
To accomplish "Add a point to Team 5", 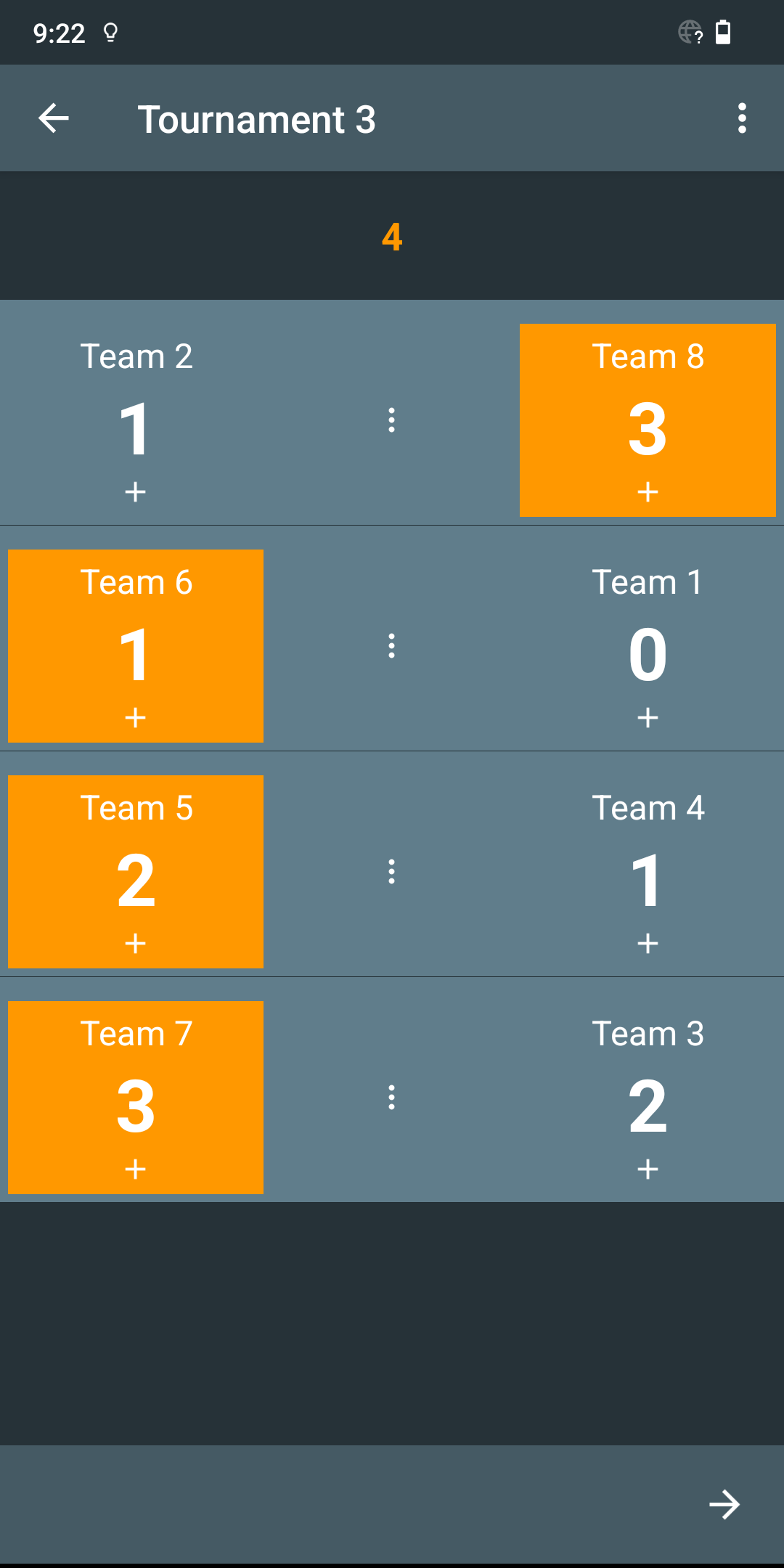I will coord(135,944).
